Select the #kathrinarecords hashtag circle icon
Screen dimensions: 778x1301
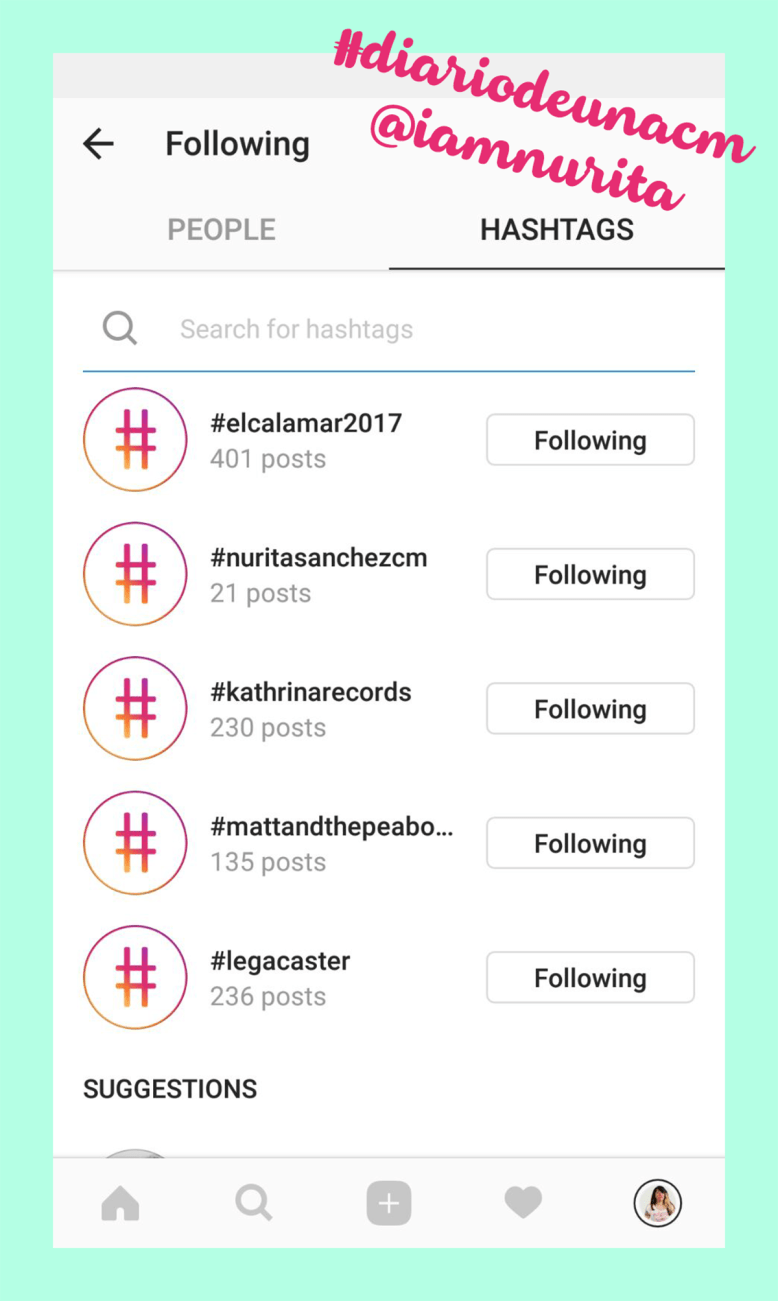[x=135, y=708]
